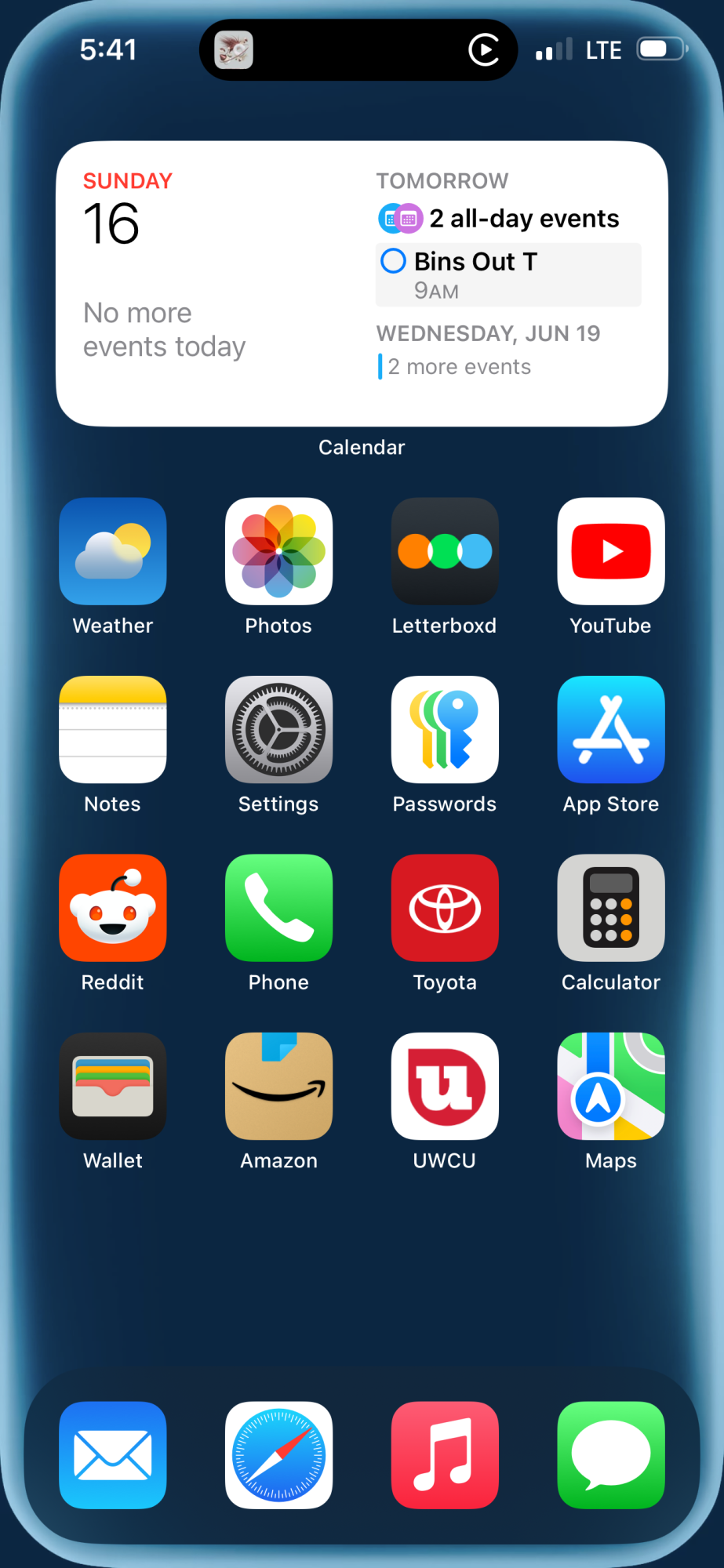The height and width of the screenshot is (1568, 724).
Task: Open Settings
Action: [x=278, y=729]
